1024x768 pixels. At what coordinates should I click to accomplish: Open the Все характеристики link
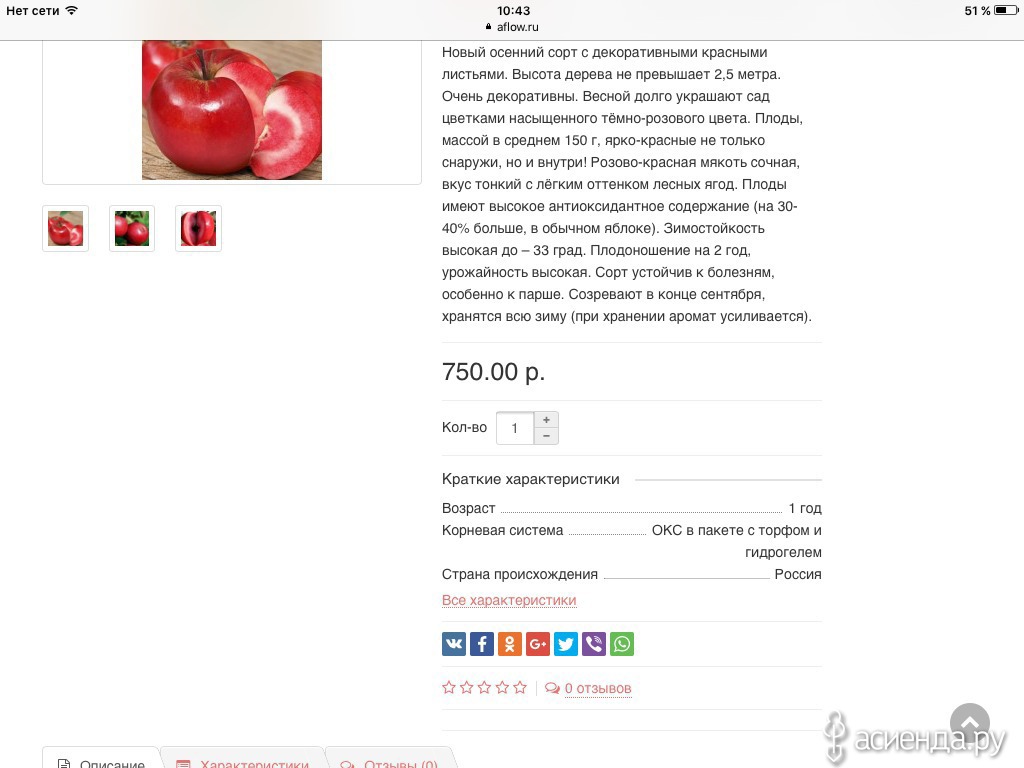point(509,600)
